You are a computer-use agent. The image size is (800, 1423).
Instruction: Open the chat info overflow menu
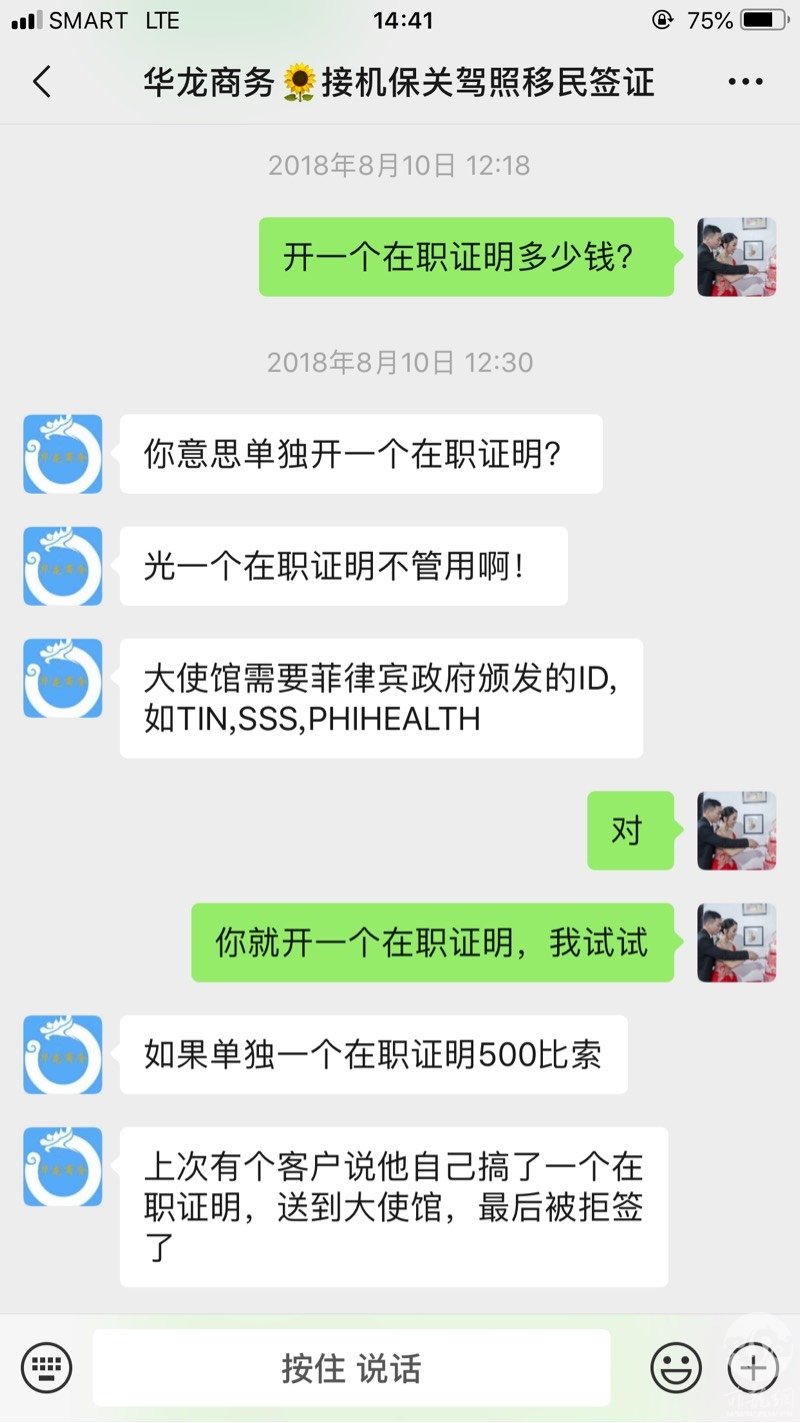pyautogui.click(x=745, y=82)
